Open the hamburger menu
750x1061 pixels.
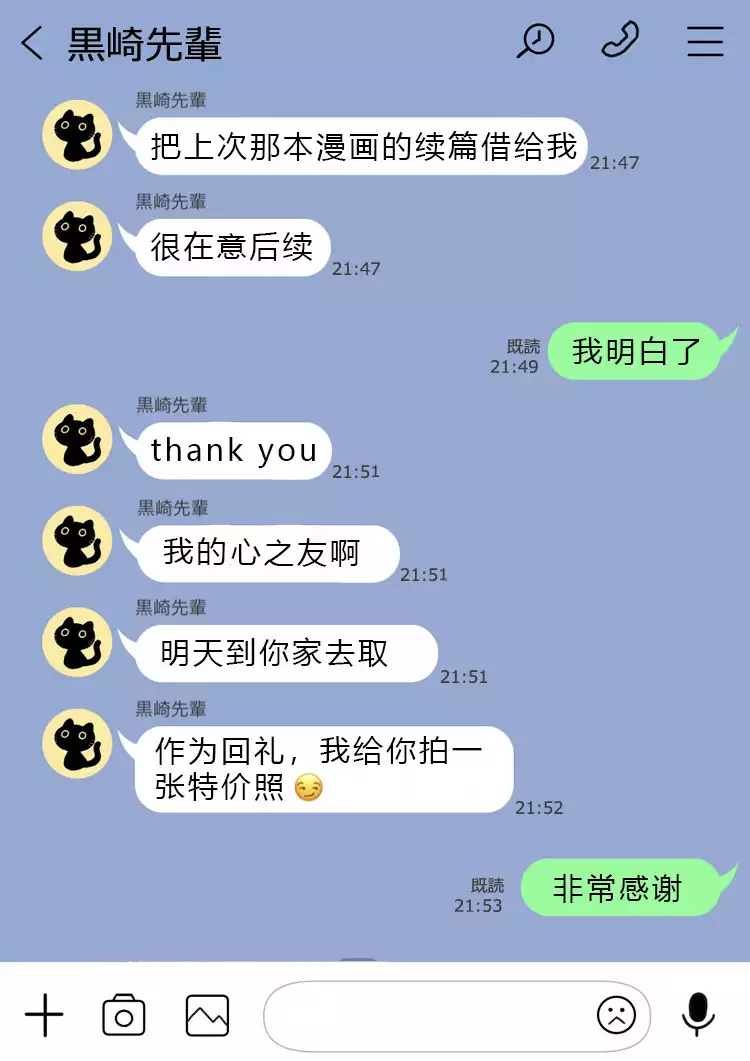(x=705, y=41)
